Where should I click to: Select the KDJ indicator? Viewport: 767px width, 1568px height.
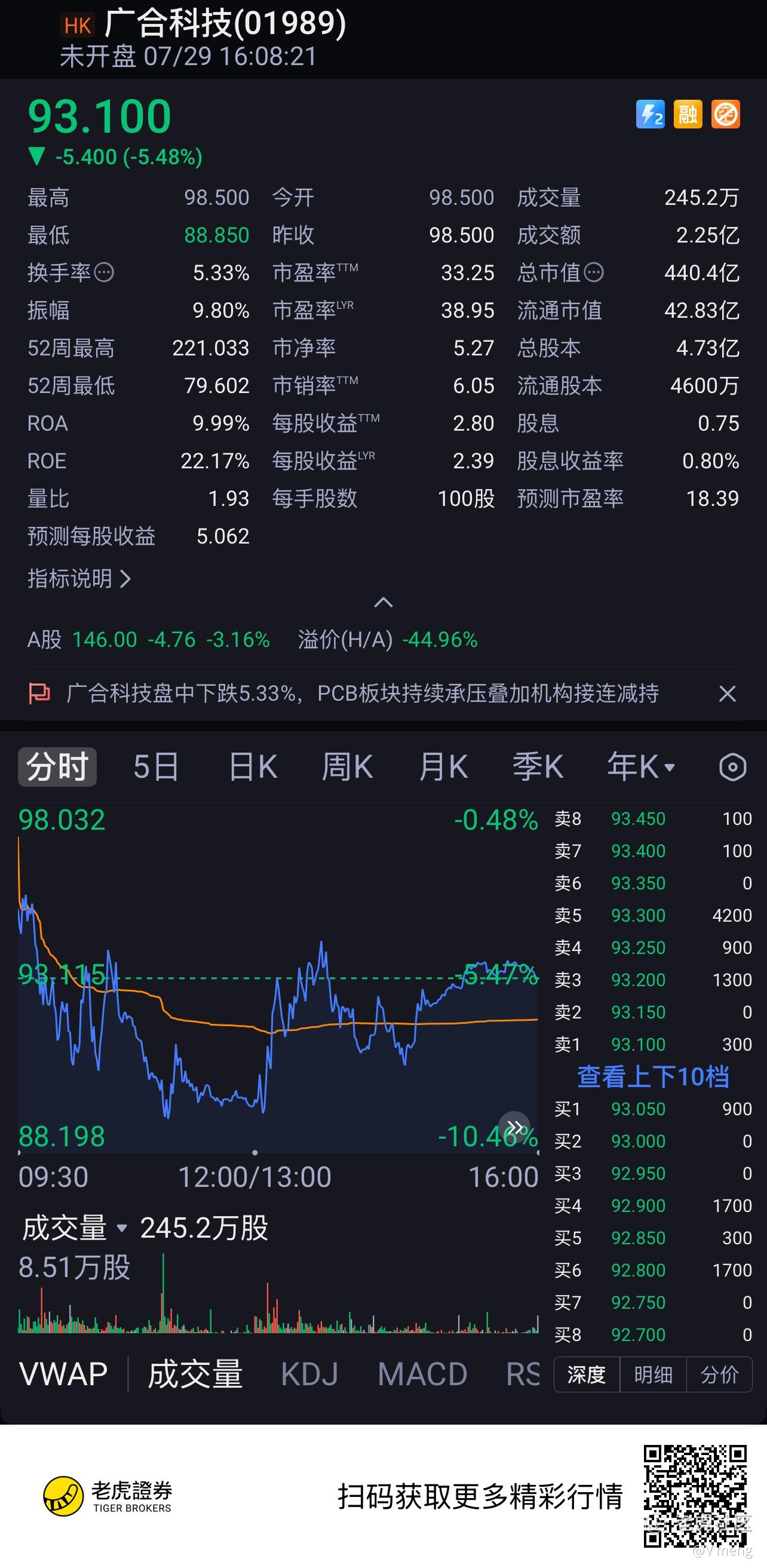[309, 1374]
